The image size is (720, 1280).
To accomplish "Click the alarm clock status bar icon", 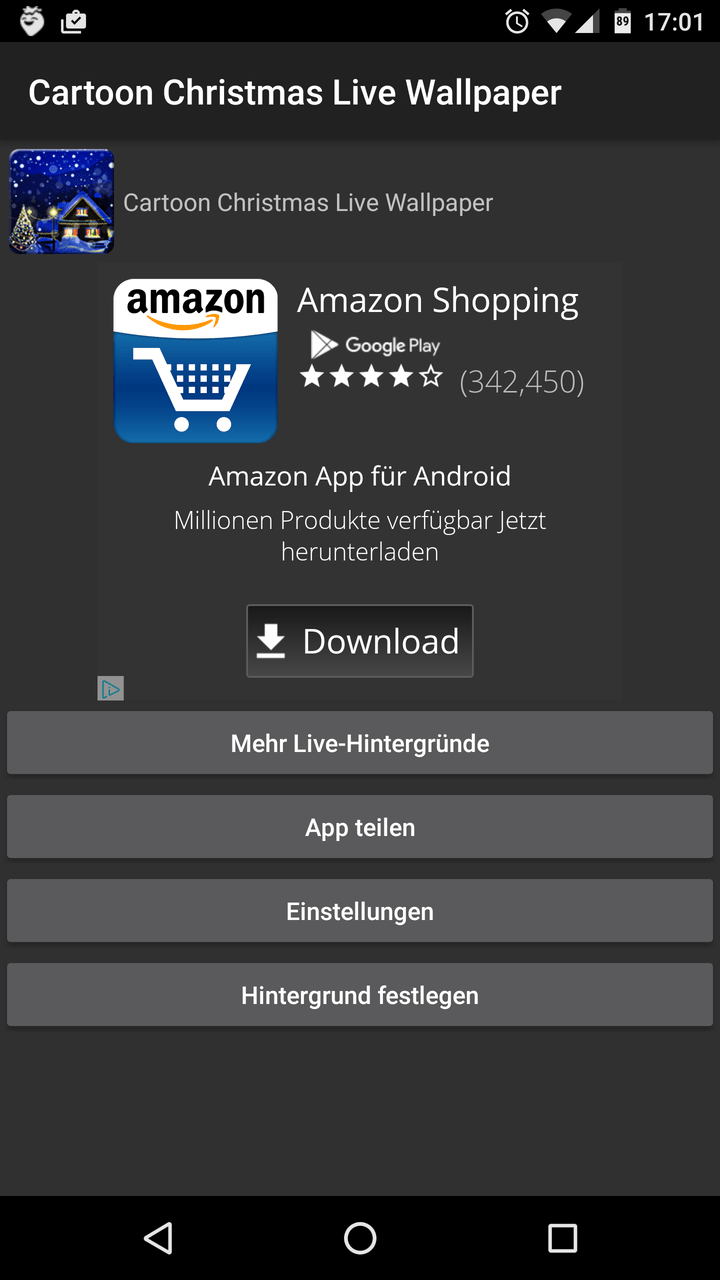I will pyautogui.click(x=517, y=20).
